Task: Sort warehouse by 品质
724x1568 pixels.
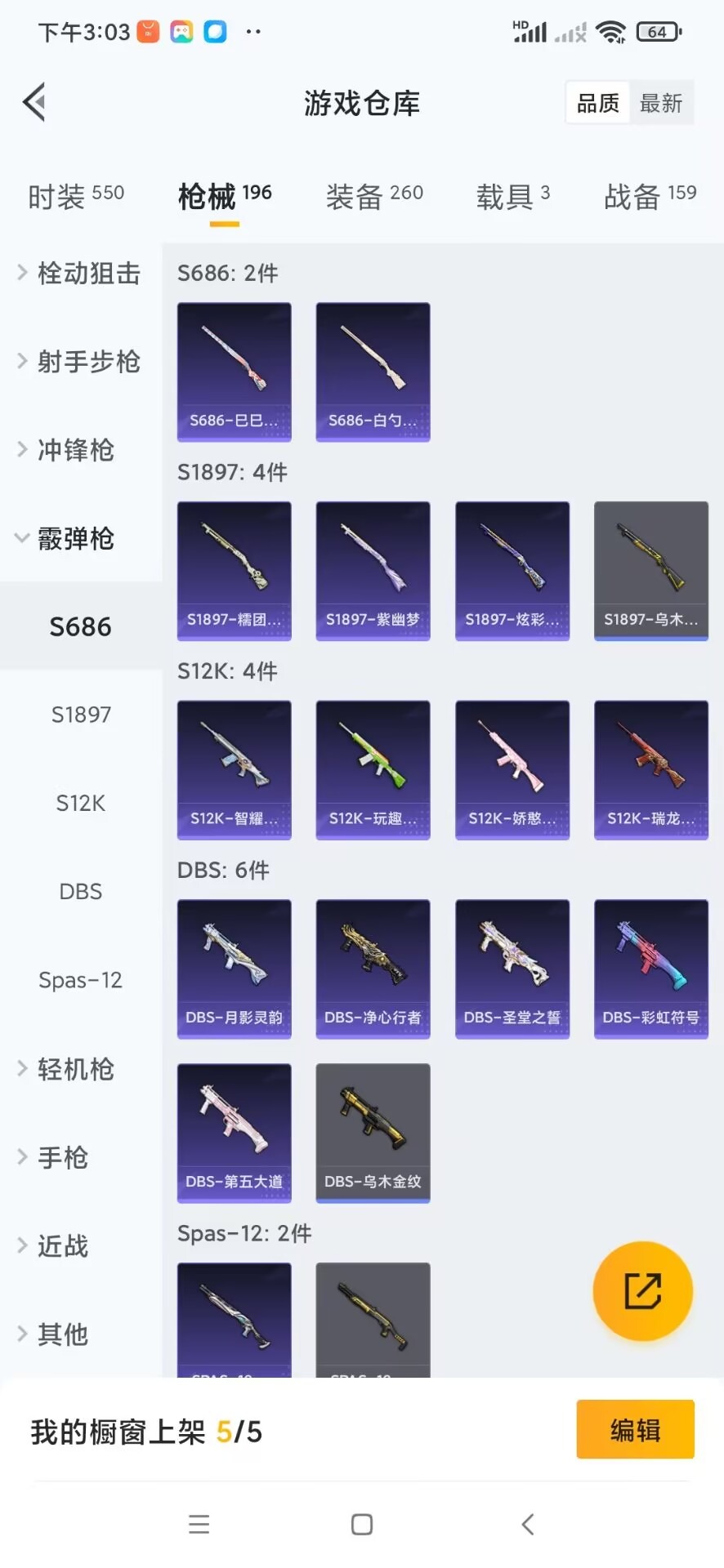Action: (x=598, y=103)
